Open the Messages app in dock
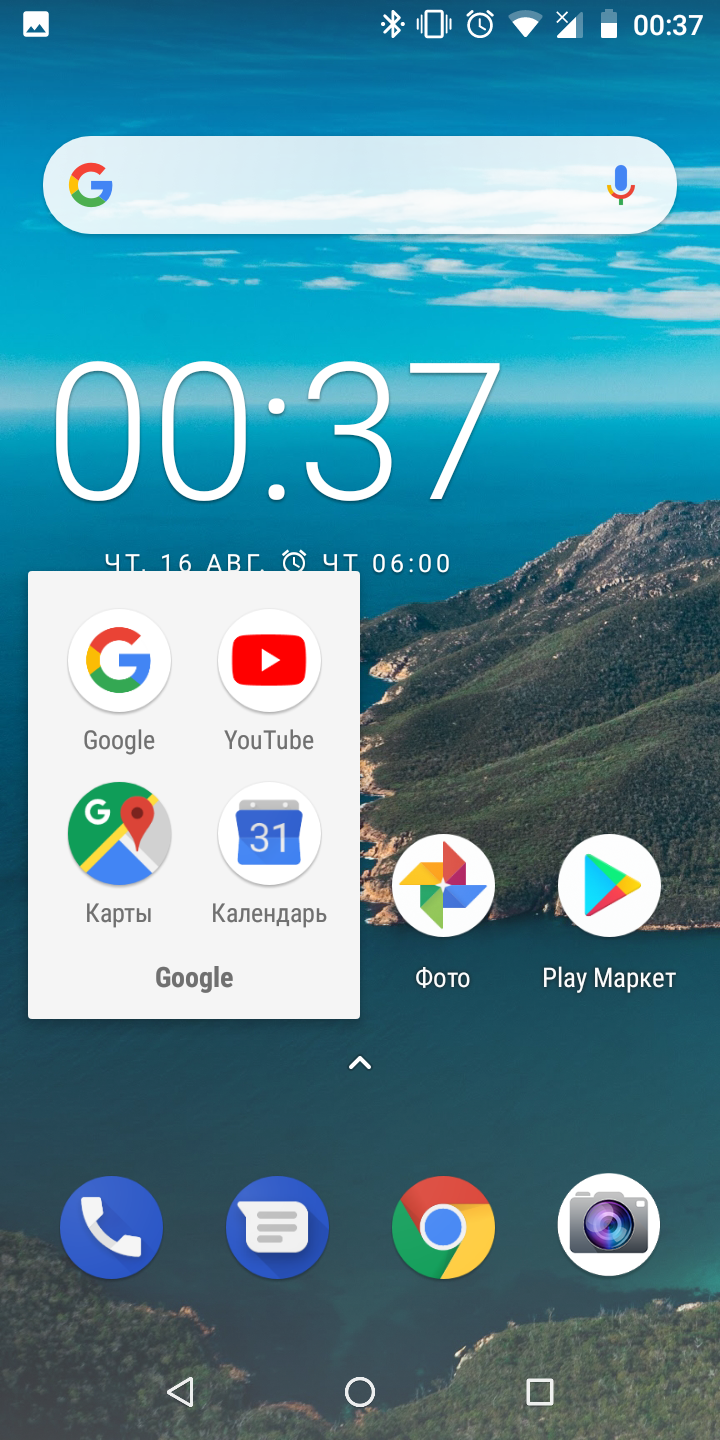 click(x=277, y=1227)
